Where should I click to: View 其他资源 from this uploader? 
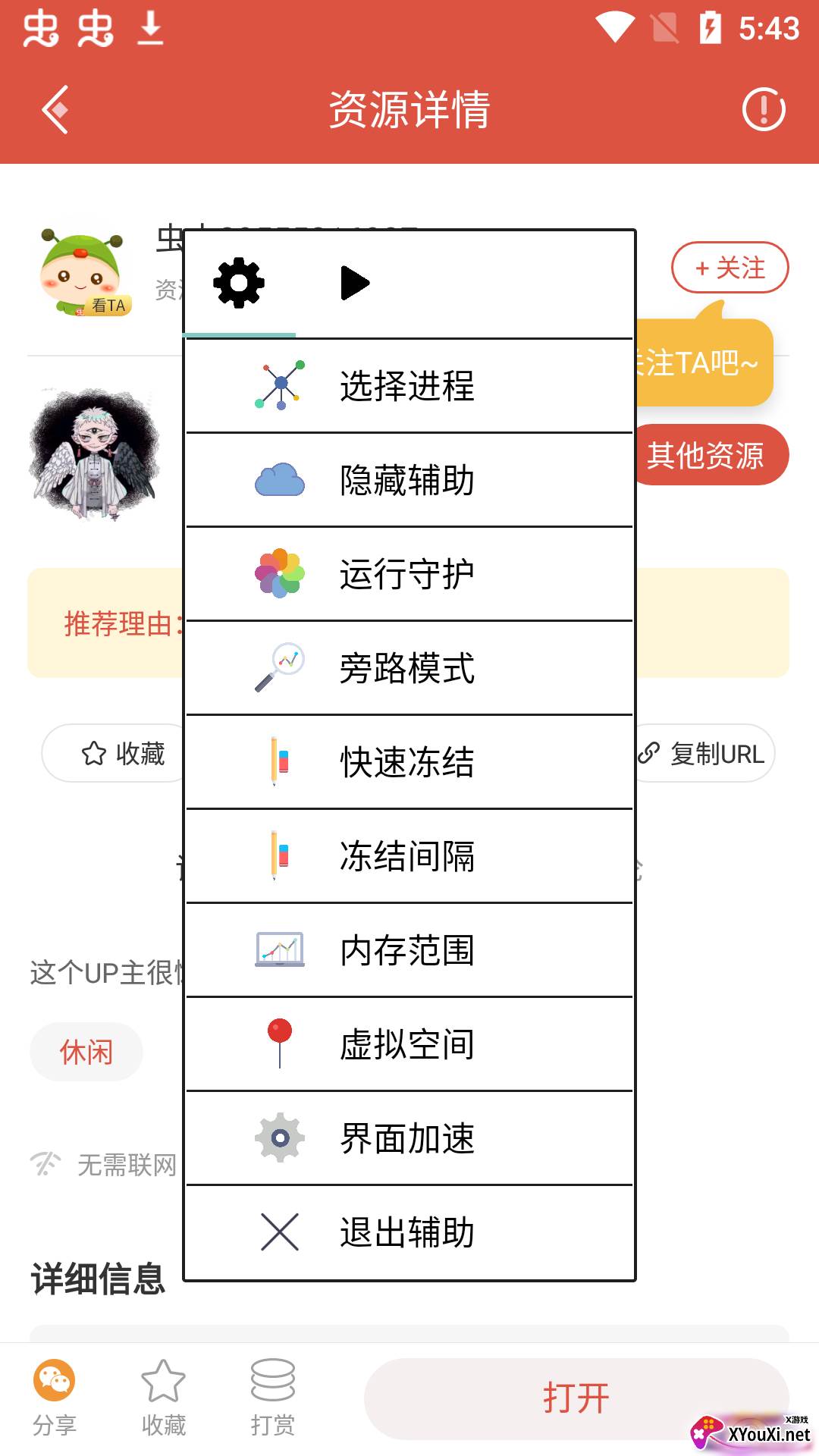point(710,455)
